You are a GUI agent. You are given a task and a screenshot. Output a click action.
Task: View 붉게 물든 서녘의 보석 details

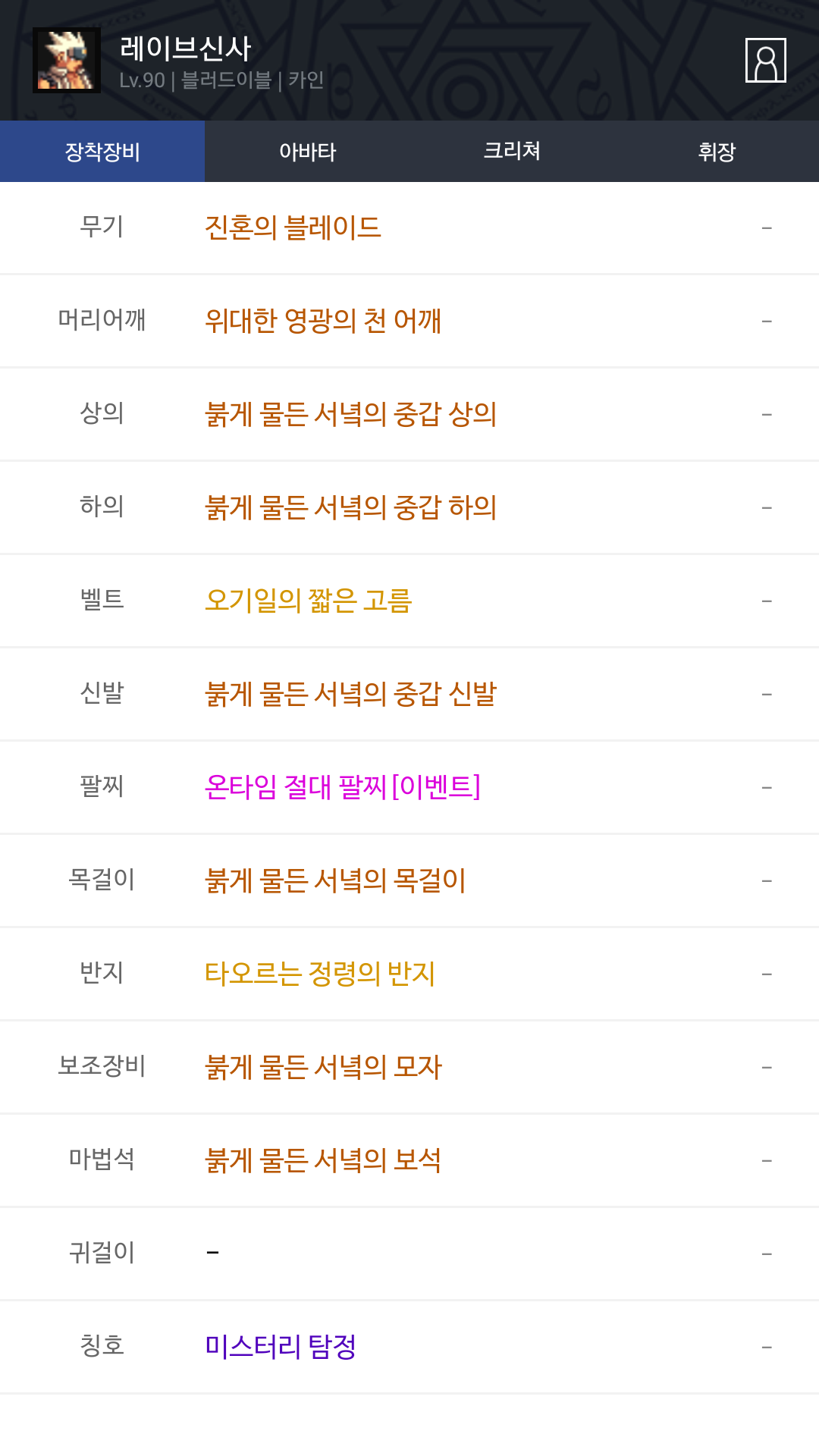(323, 1160)
